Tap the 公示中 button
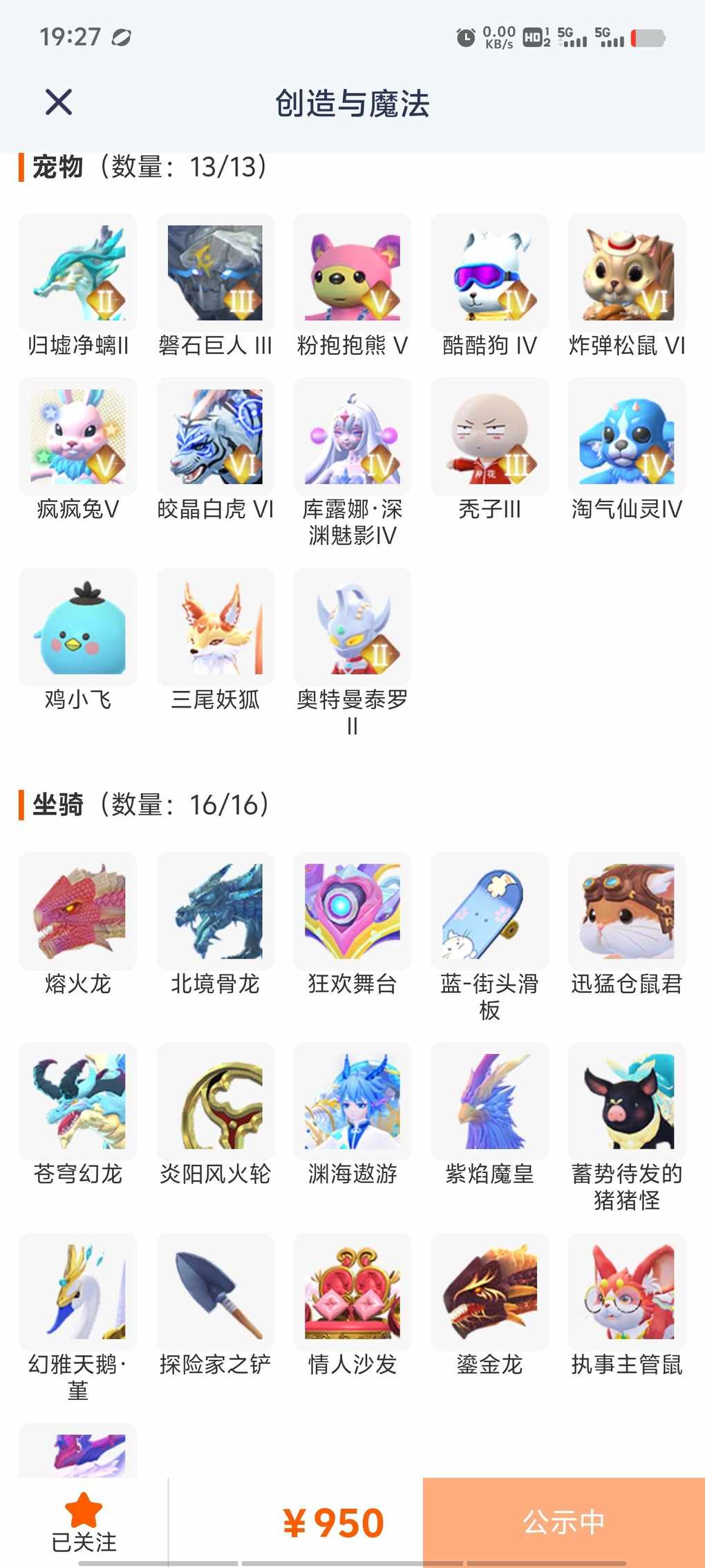Screen dimensions: 705x1568 pyautogui.click(x=563, y=1522)
